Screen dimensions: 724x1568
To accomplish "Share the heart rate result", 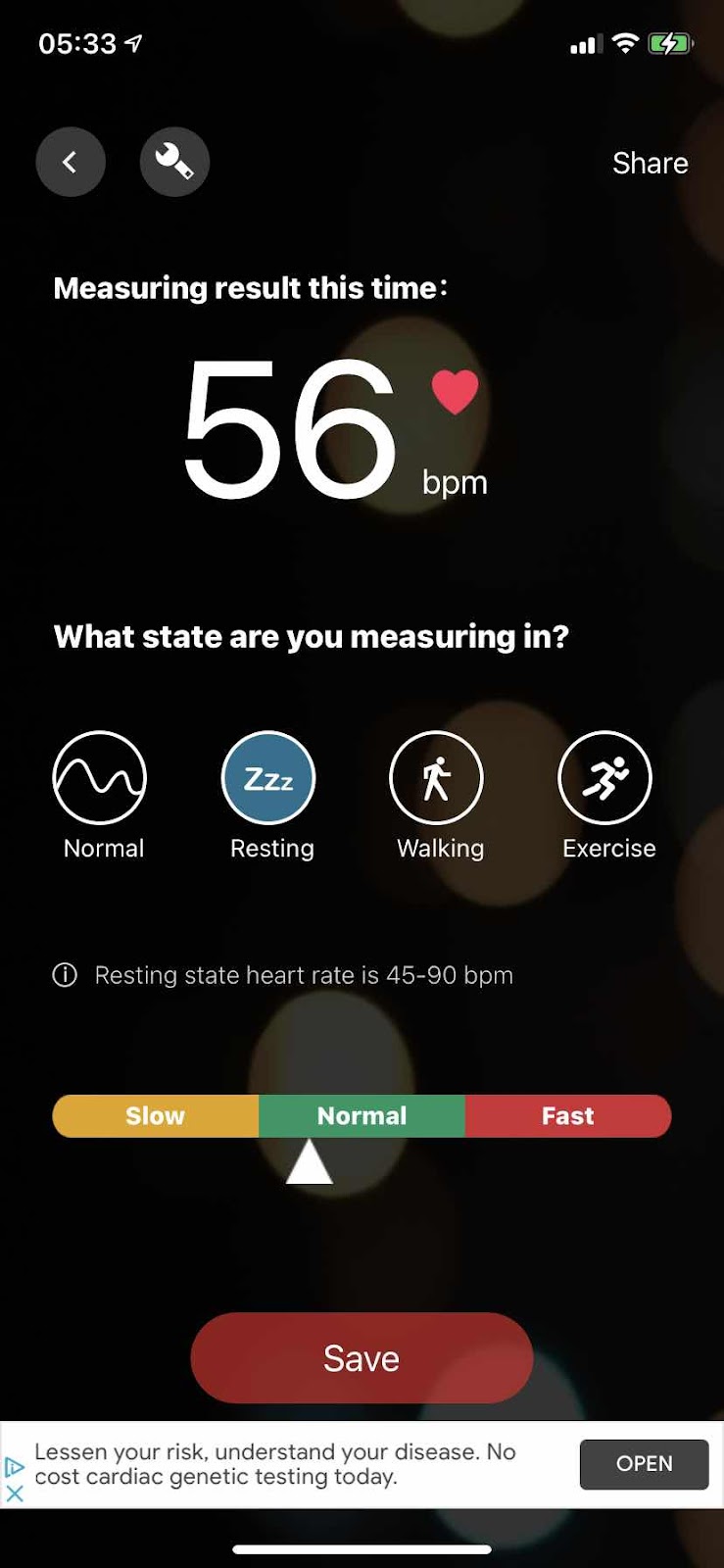I will coord(650,163).
